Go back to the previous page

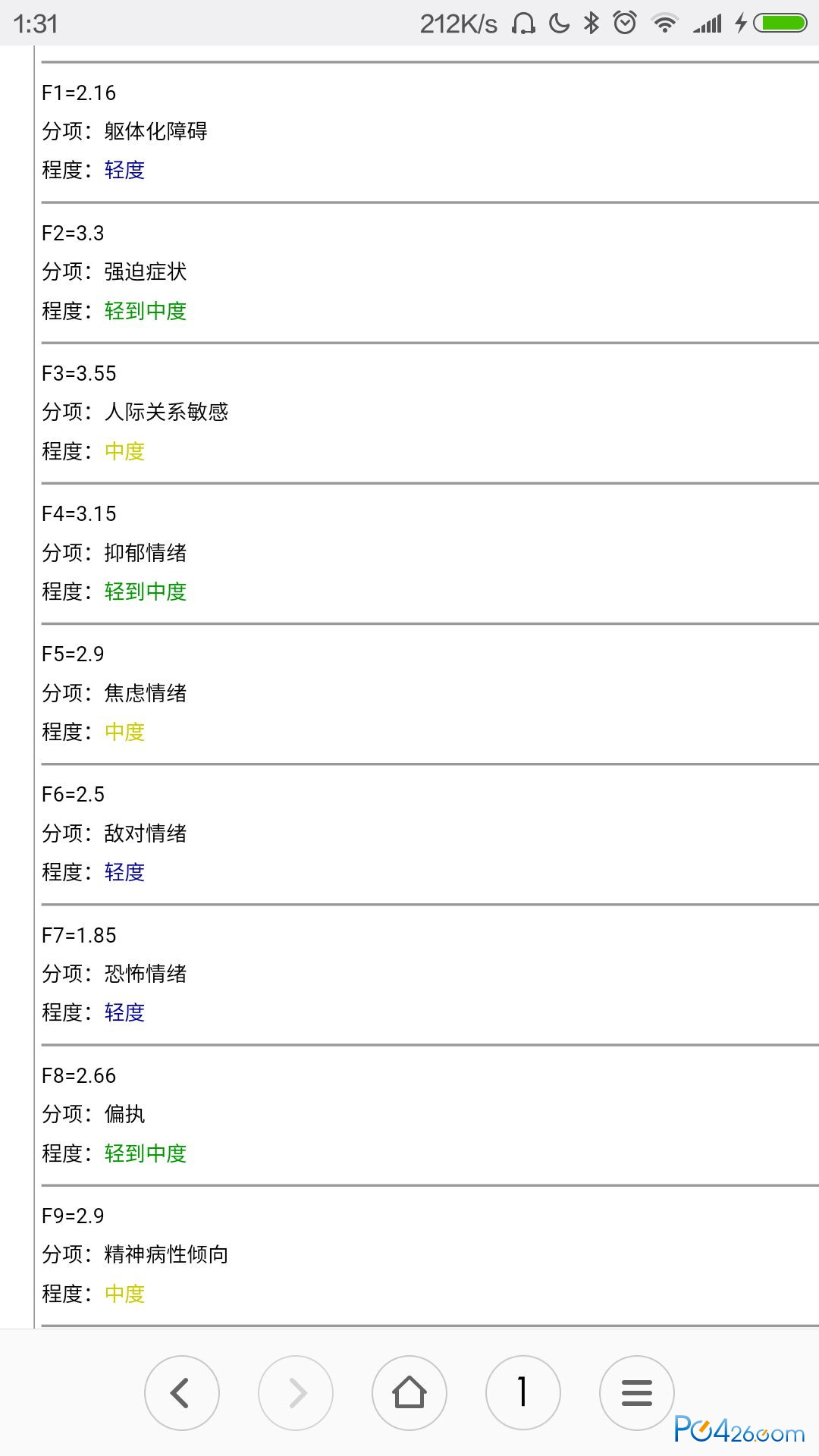[x=182, y=1392]
